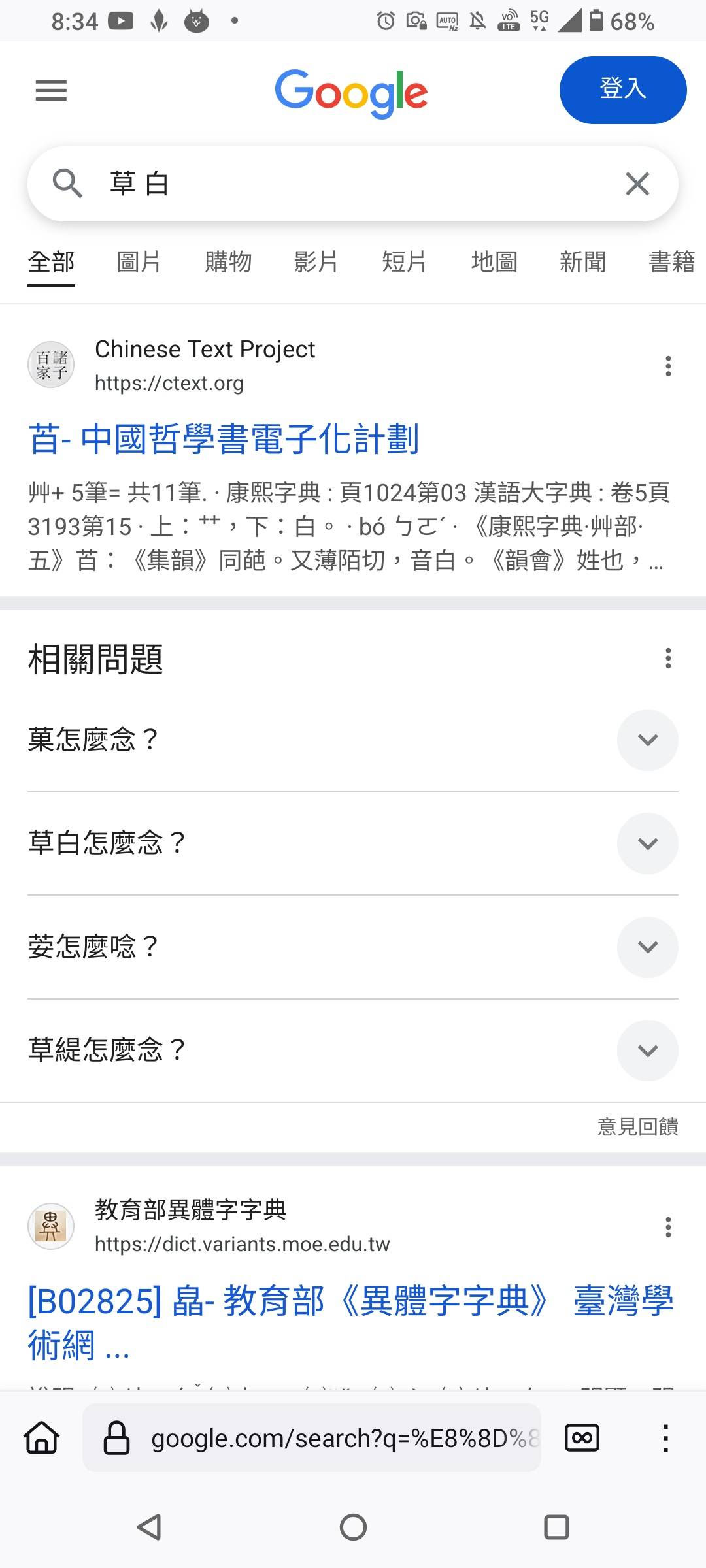Viewport: 706px width, 1568px height.
Task: Switch to the 圖片 tab
Action: 139,262
